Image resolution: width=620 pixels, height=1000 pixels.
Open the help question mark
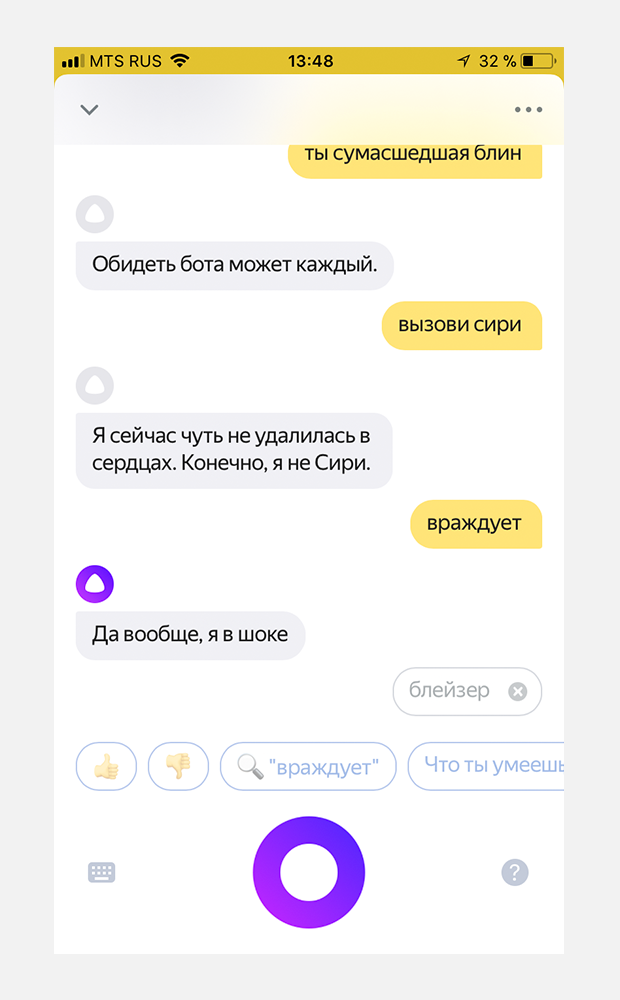point(514,872)
